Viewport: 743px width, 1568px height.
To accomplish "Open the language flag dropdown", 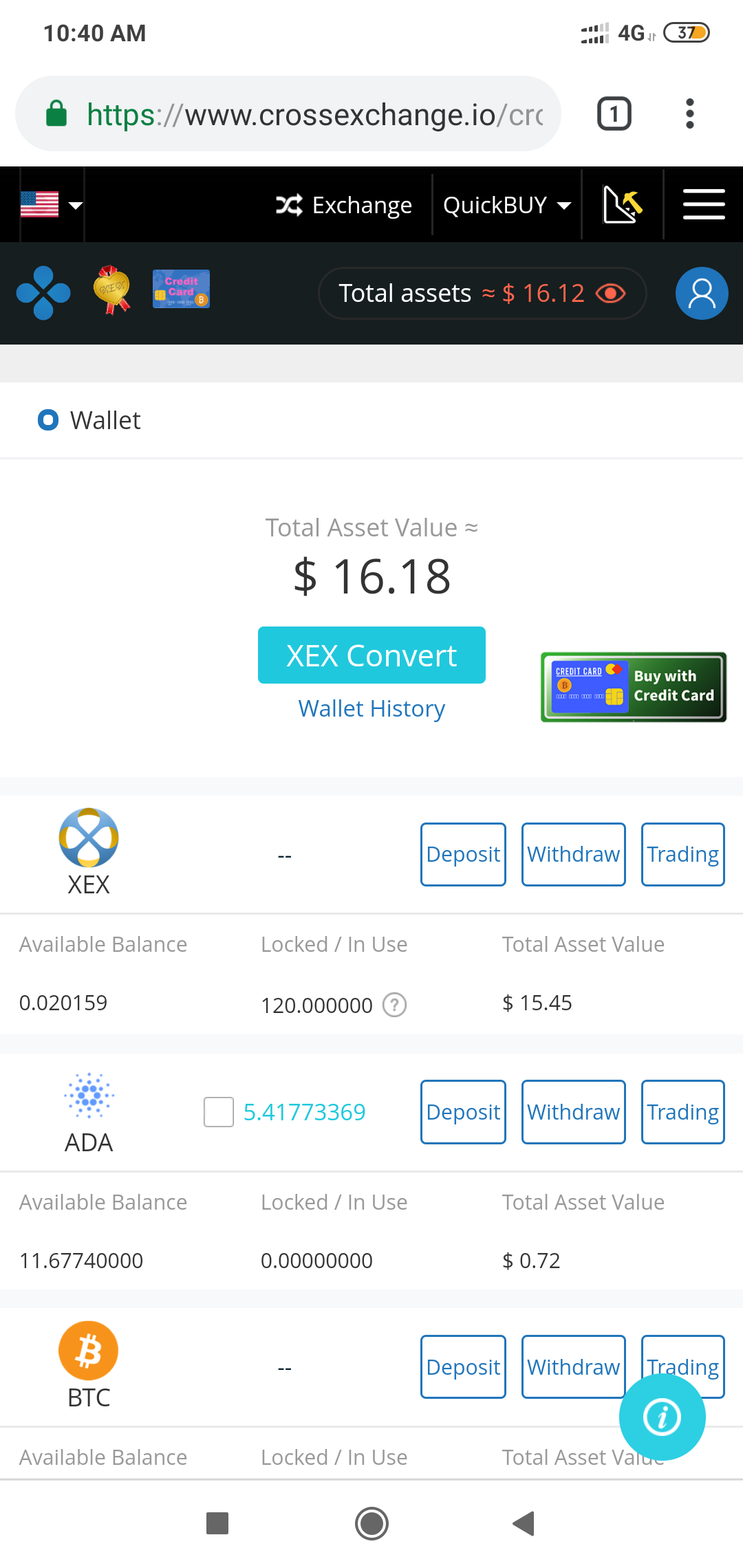I will point(52,204).
